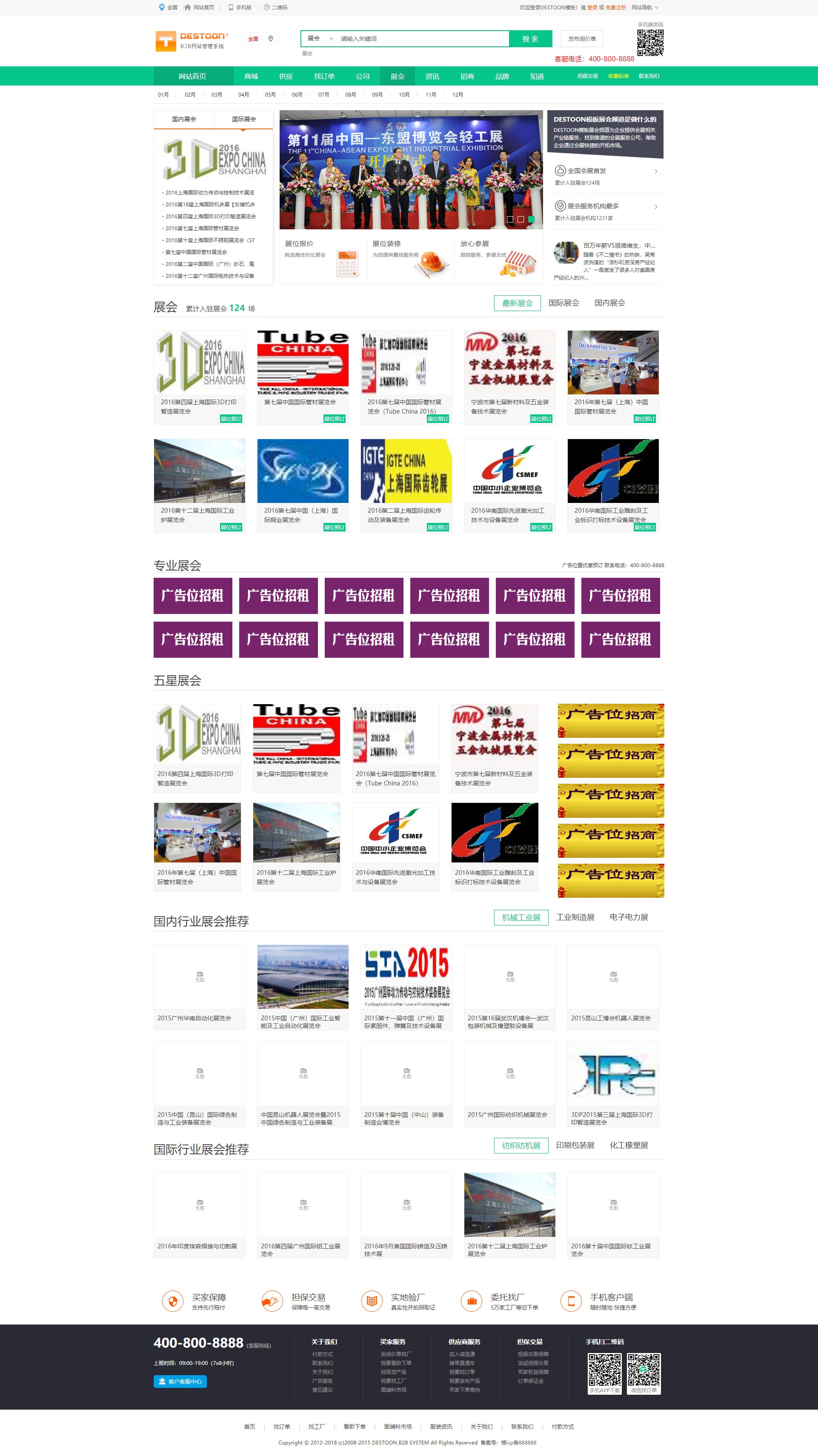
Task: Open the 供应 navigation tab
Action: click(x=286, y=76)
